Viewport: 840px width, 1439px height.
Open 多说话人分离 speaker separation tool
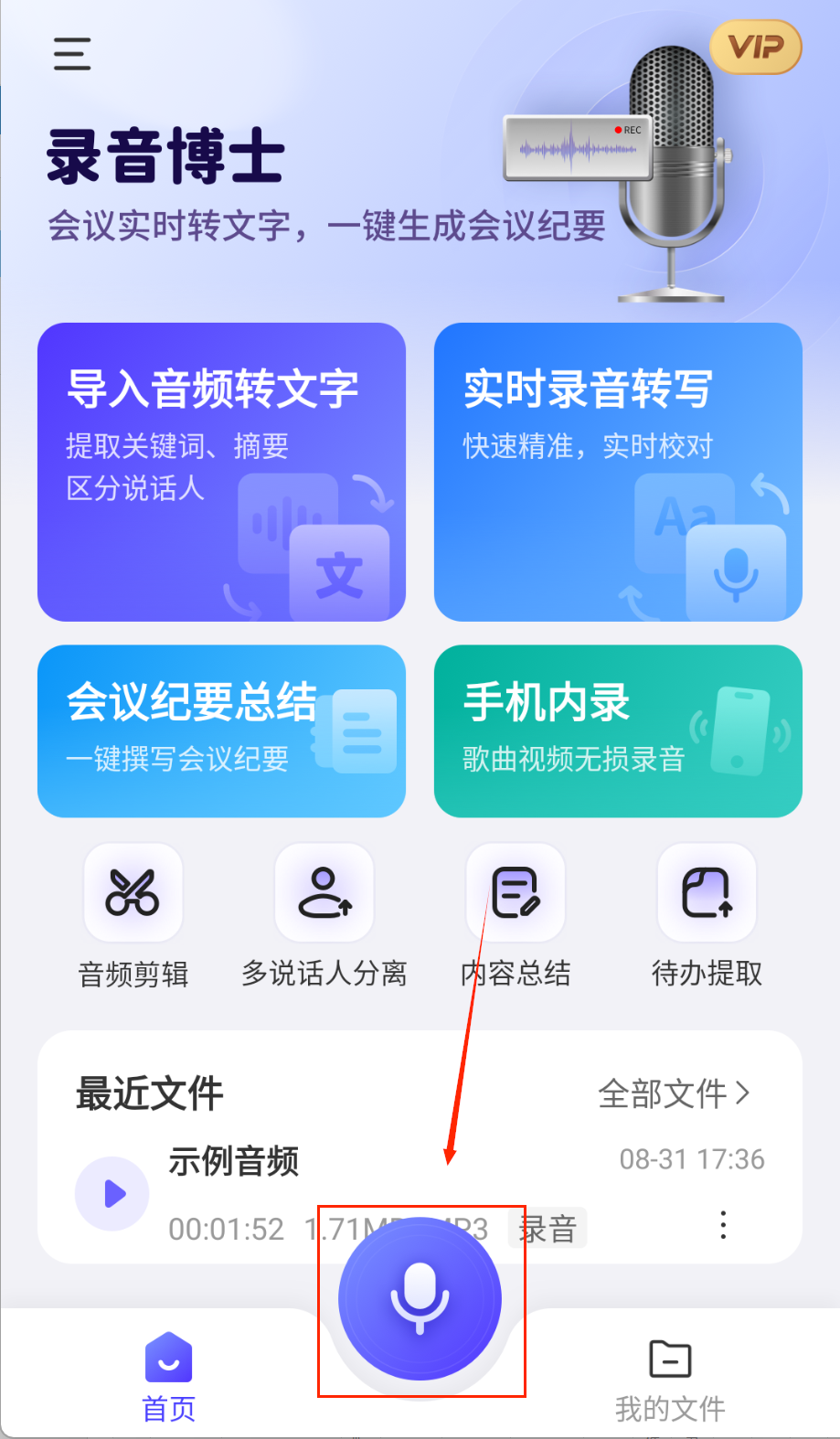coord(324,892)
